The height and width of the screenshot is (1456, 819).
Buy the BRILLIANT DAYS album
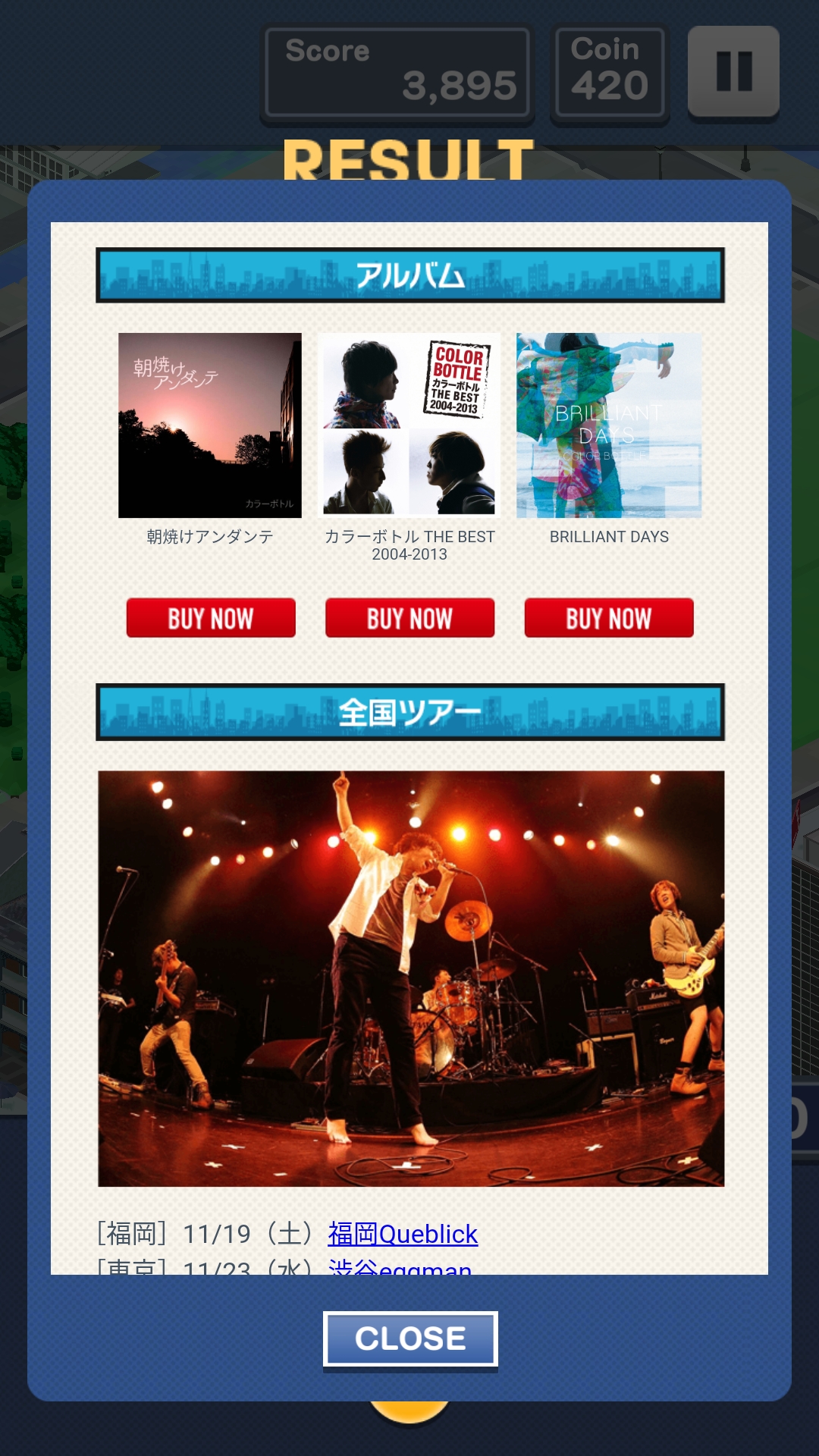(609, 618)
